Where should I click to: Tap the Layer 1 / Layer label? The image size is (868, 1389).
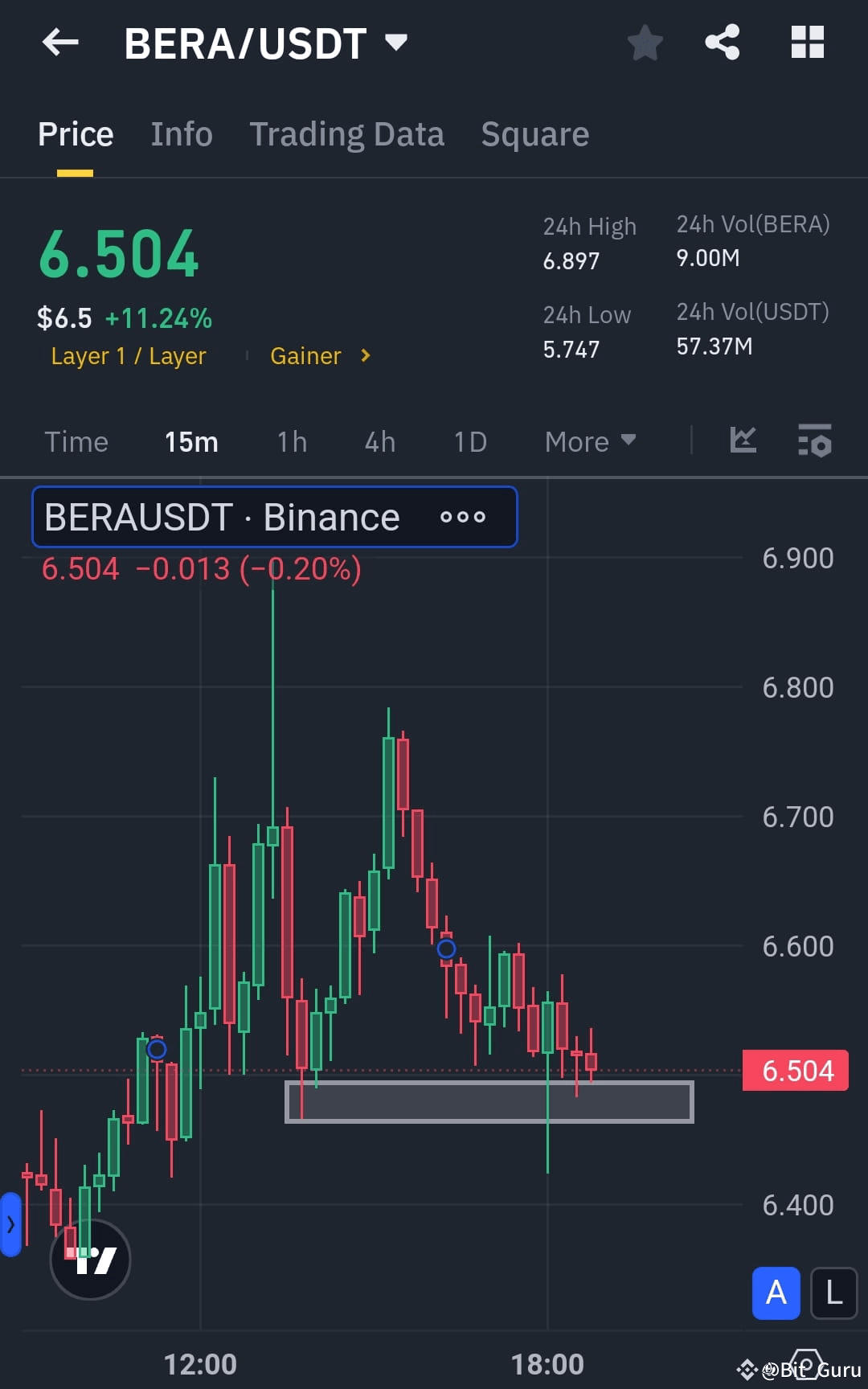click(128, 355)
